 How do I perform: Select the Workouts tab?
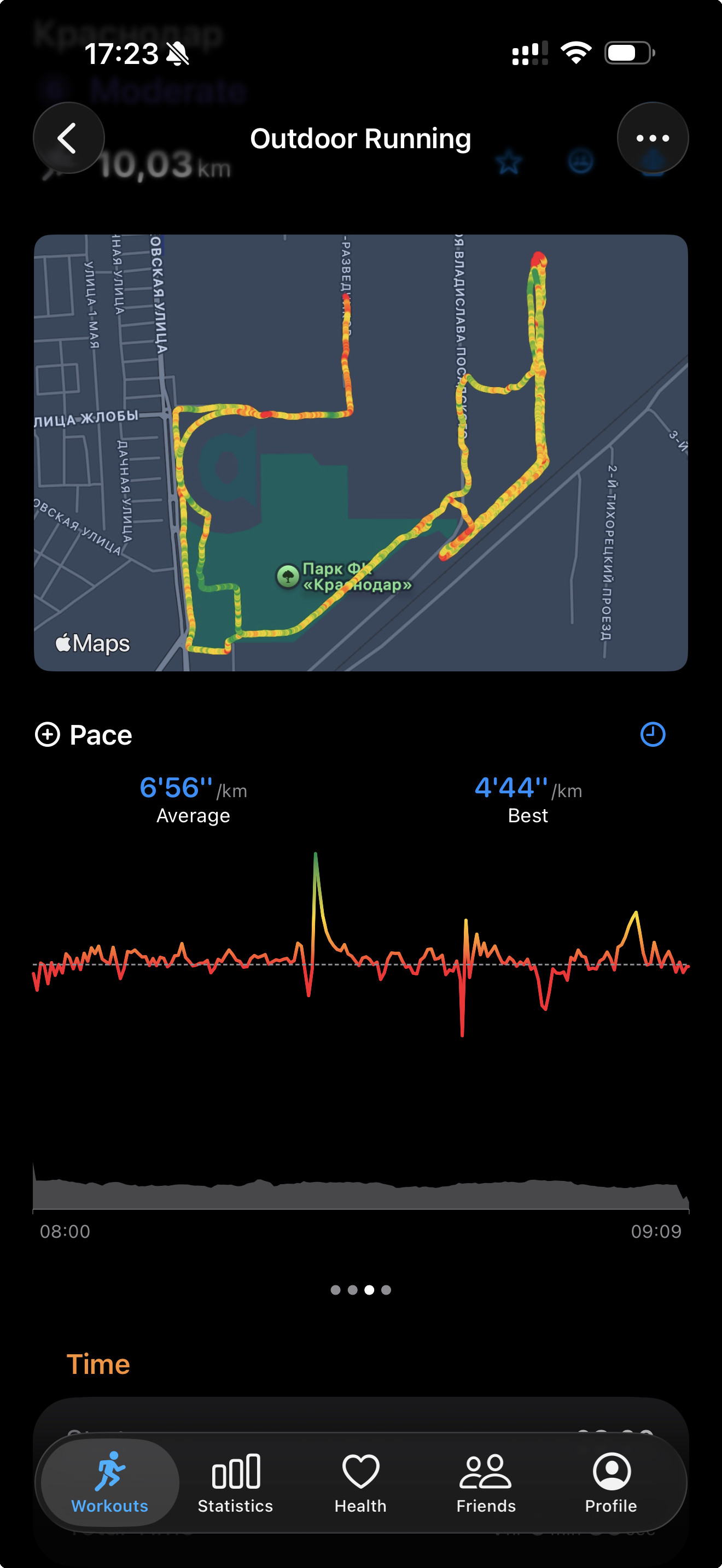pos(109,1483)
